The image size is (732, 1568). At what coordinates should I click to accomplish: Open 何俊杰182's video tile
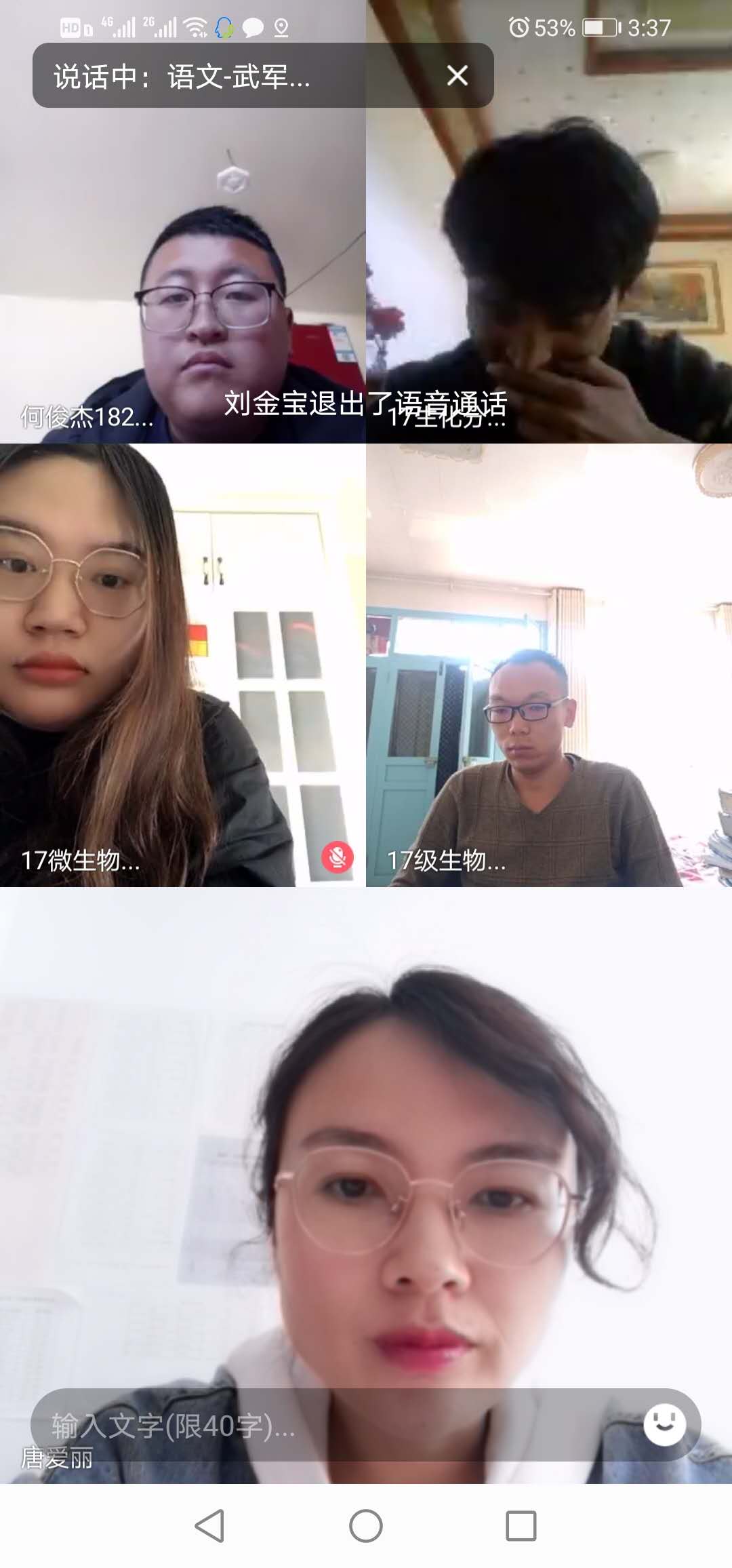[x=183, y=271]
